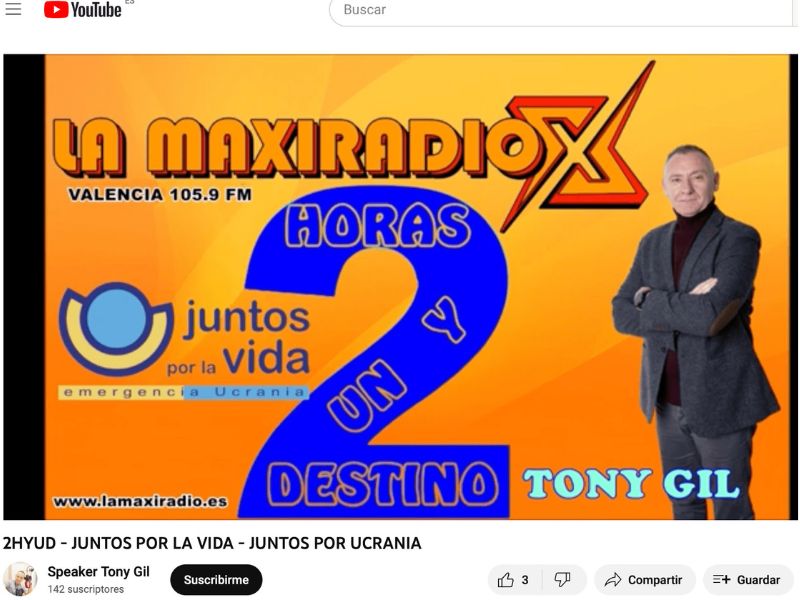This screenshot has height=600, width=800.
Task: Go to YouTube home via logo
Action: pos(83,10)
